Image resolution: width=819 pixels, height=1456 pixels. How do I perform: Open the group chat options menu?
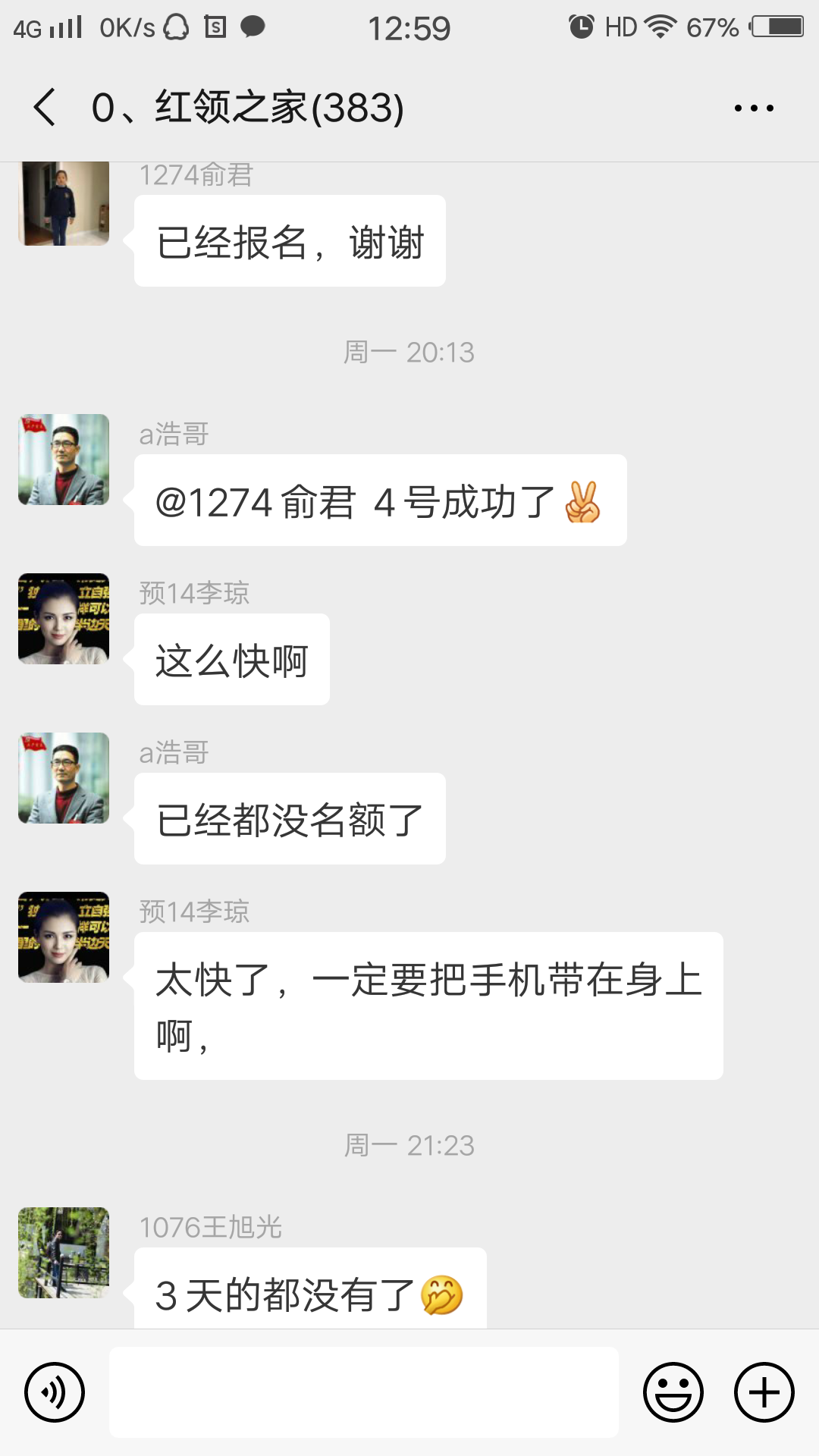[x=754, y=108]
